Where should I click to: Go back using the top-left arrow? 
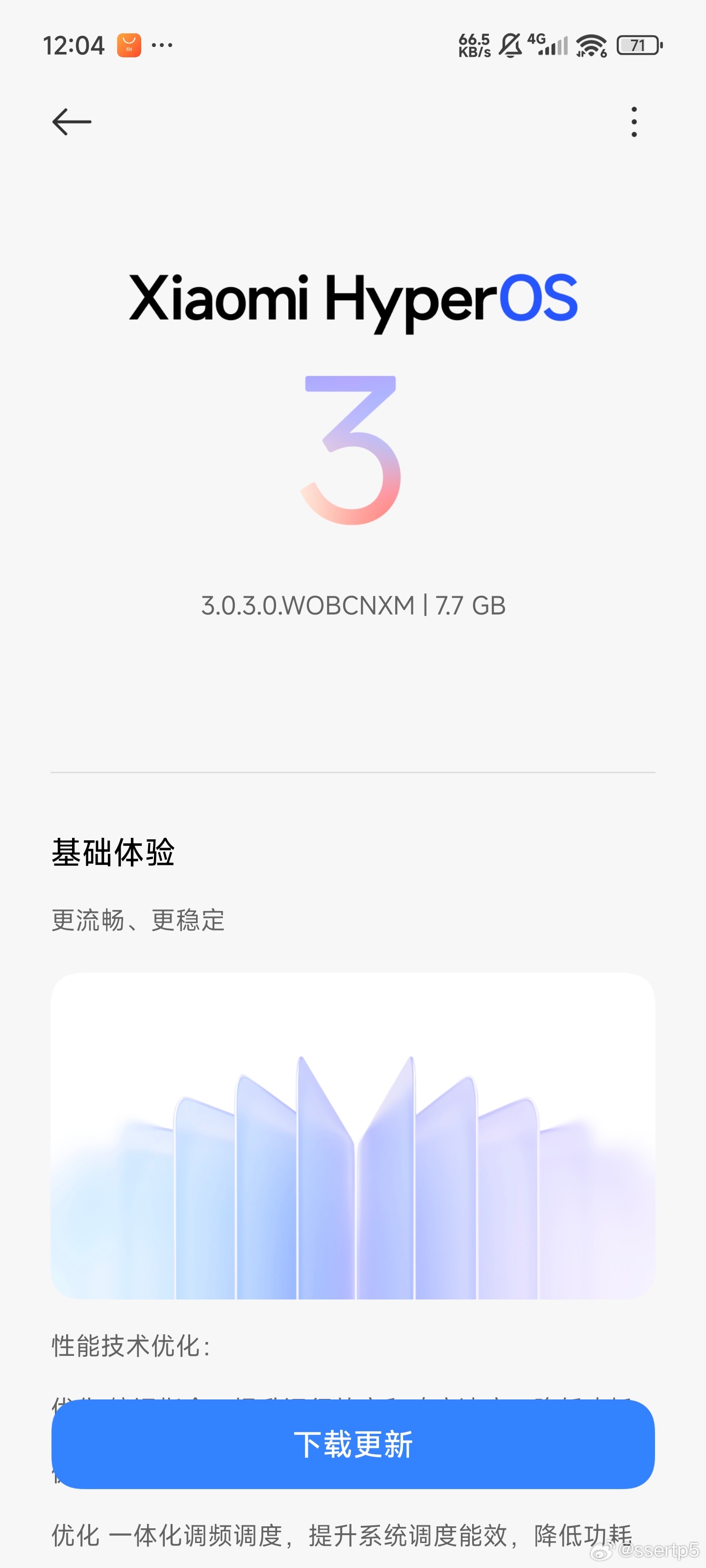point(72,122)
